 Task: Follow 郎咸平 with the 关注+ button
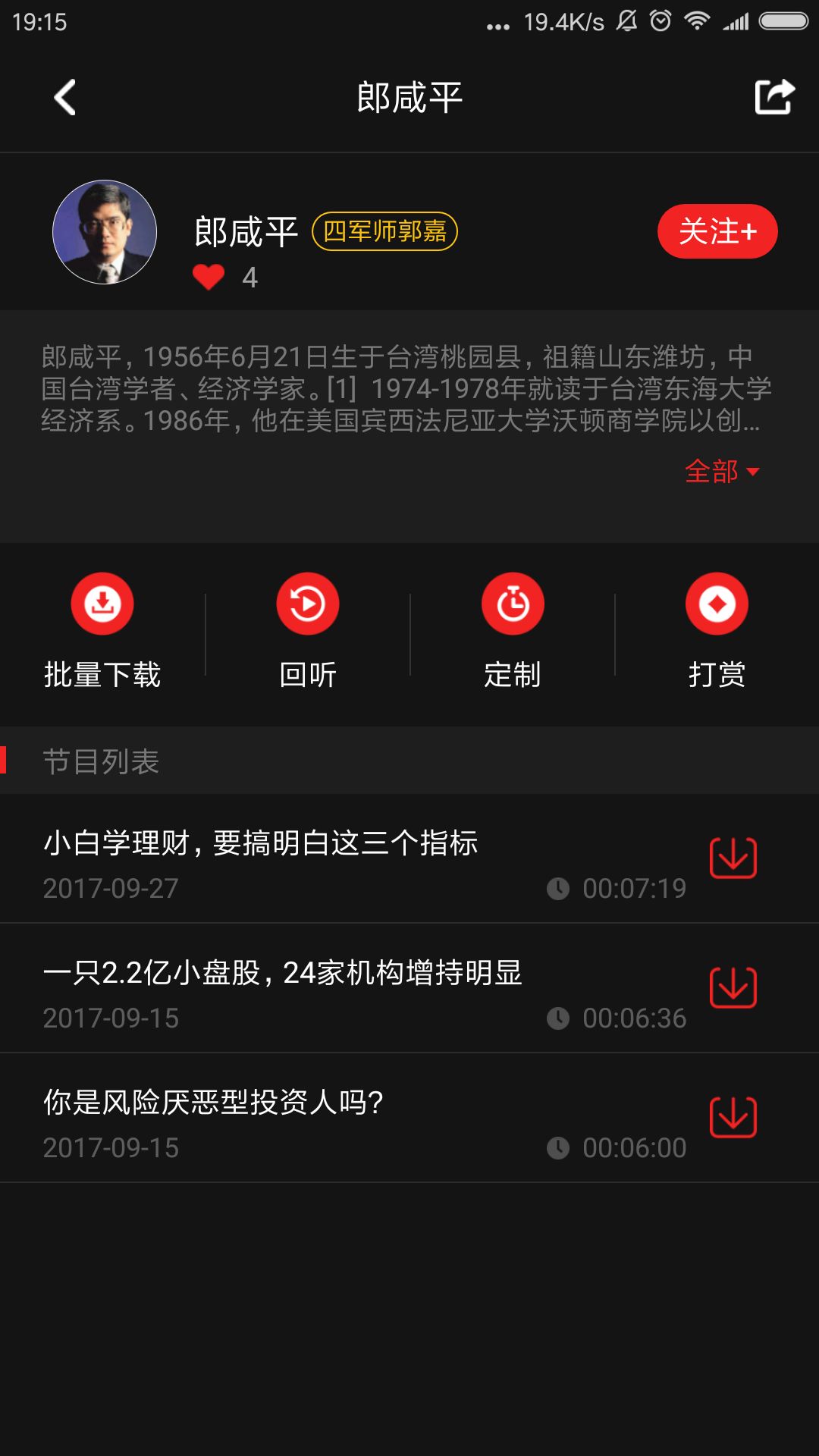click(717, 231)
